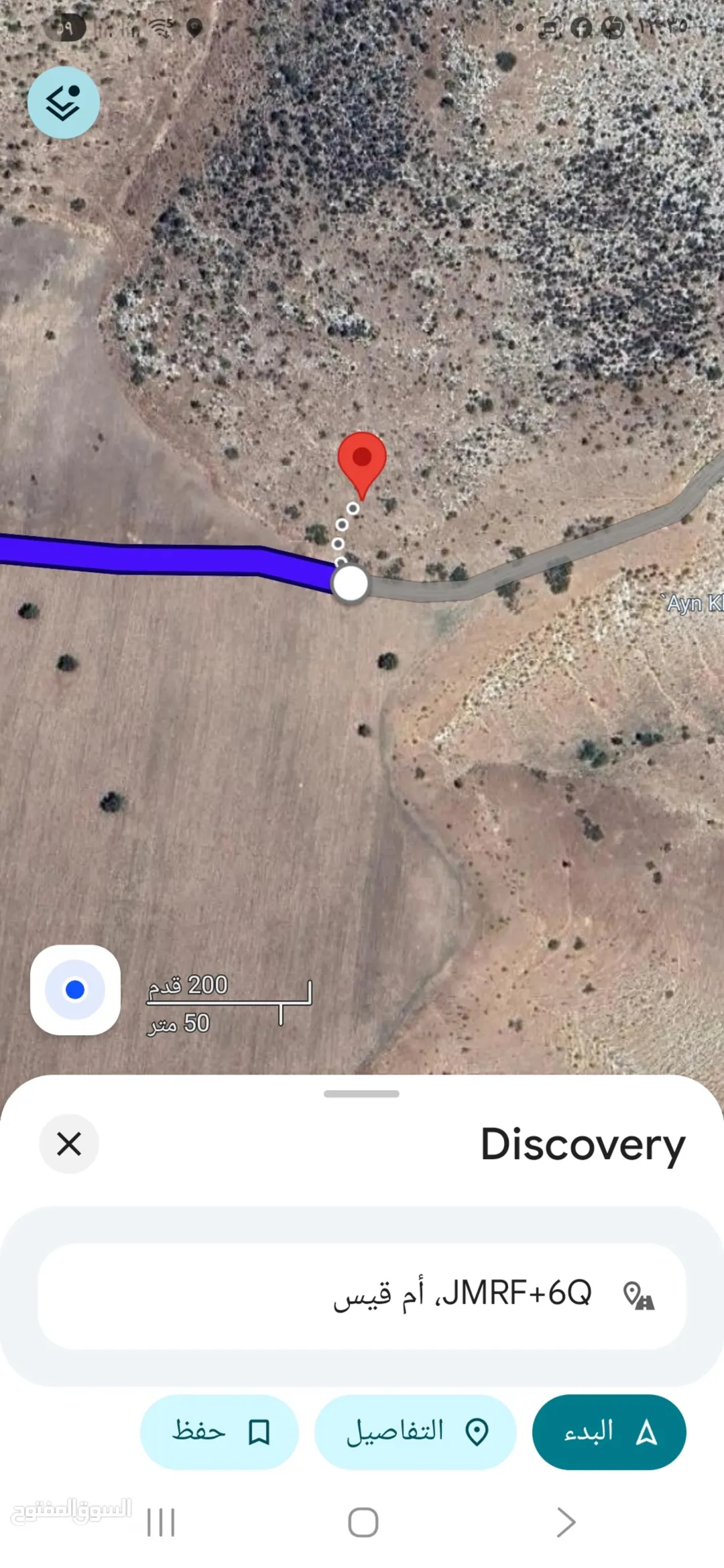Open the map layers button
Screen dimensions: 724x1568
point(64,103)
